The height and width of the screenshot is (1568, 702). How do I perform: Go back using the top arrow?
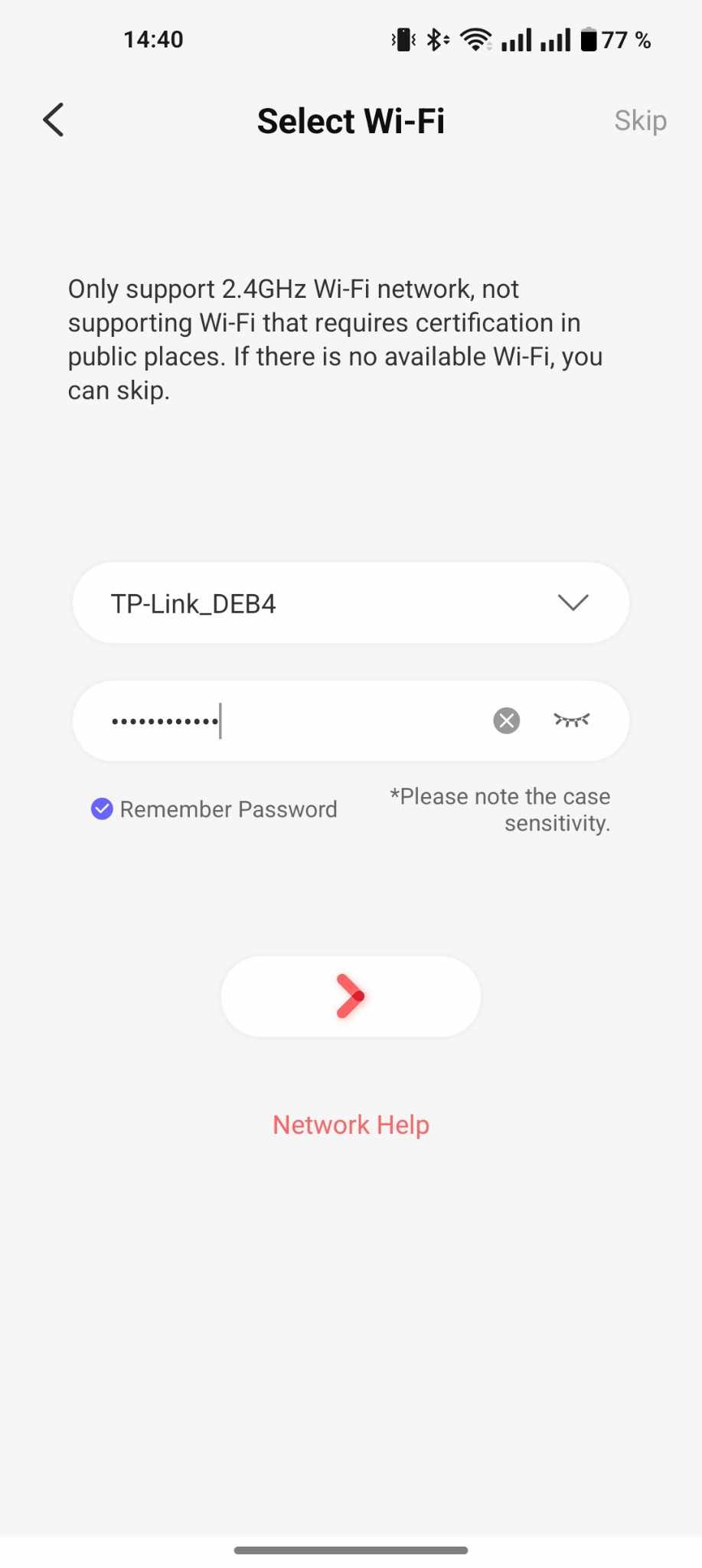point(54,120)
